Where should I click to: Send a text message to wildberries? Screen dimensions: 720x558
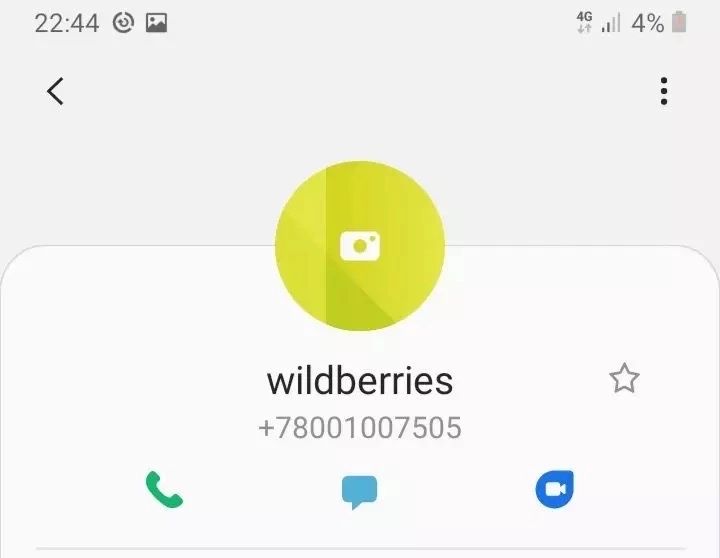tap(359, 490)
